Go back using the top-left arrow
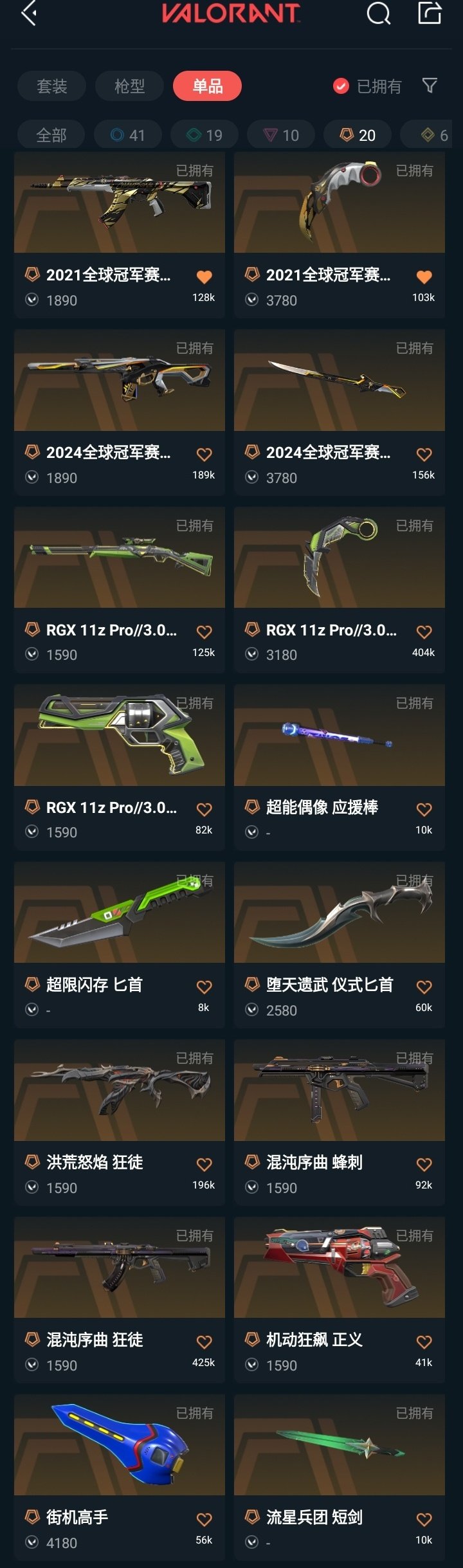 [x=29, y=13]
